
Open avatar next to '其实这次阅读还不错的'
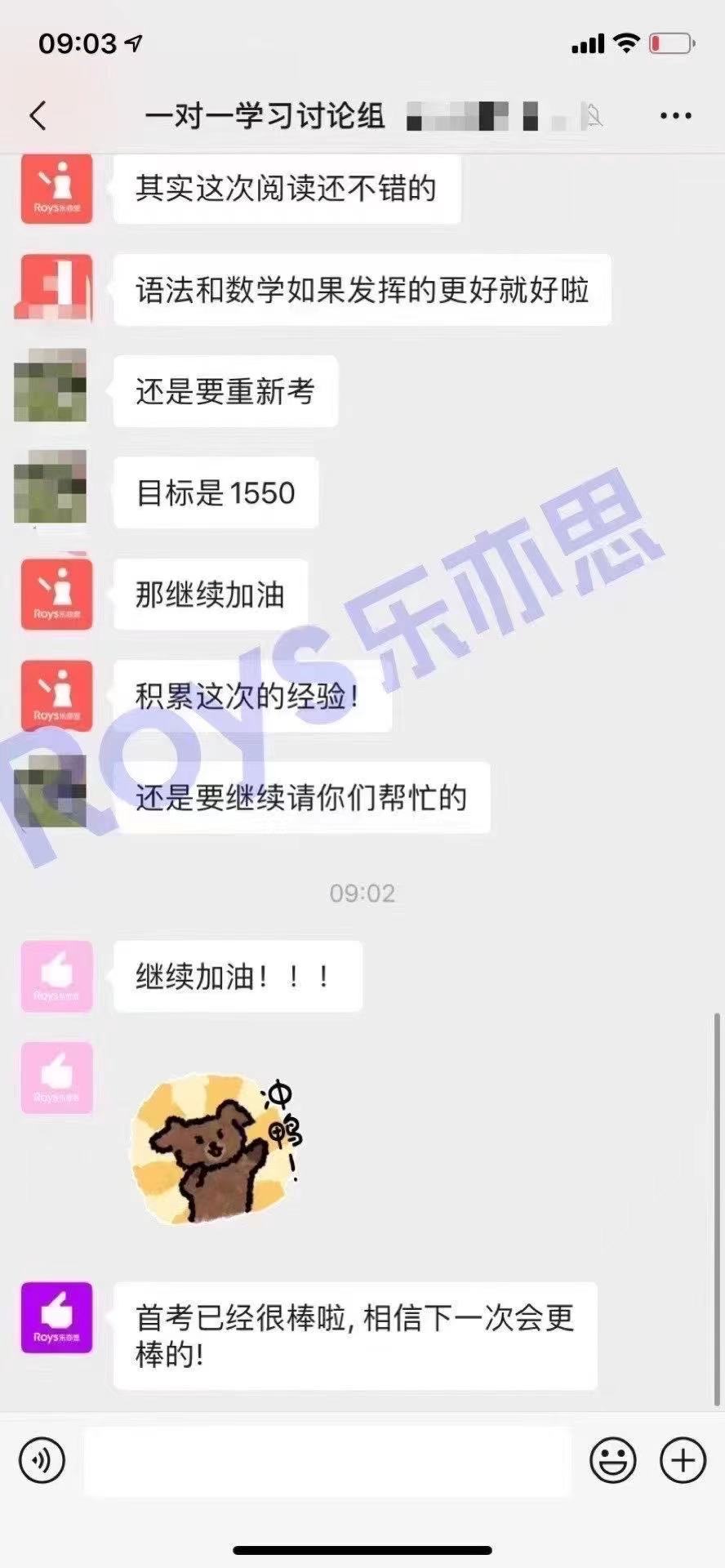56,189
